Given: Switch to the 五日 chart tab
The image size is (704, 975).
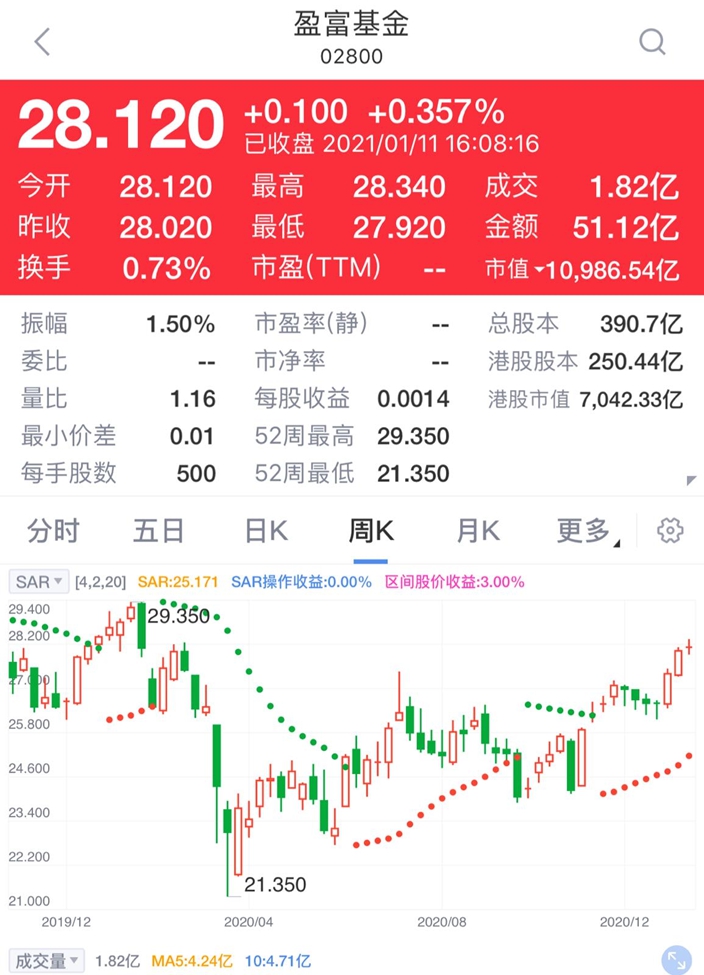Looking at the screenshot, I should tap(159, 531).
